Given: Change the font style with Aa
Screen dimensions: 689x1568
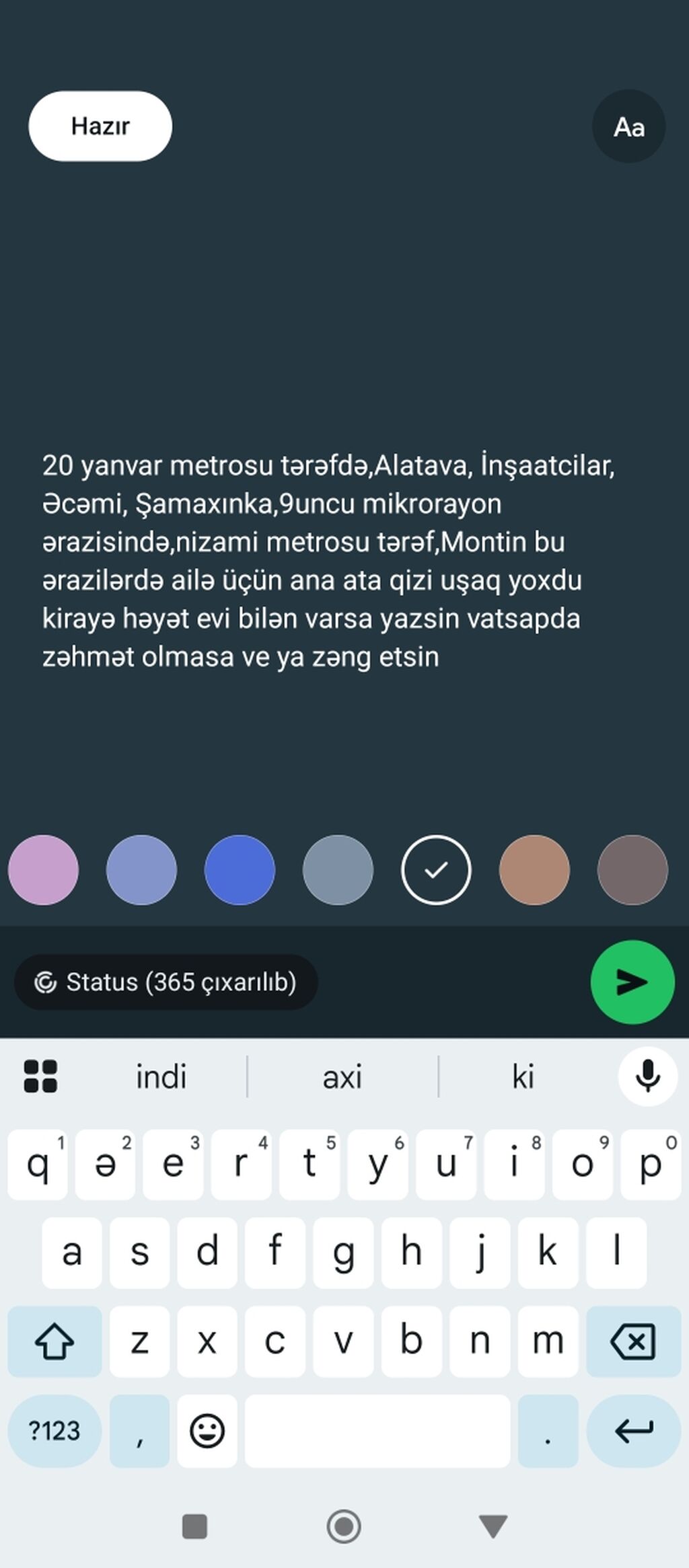Looking at the screenshot, I should point(628,126).
